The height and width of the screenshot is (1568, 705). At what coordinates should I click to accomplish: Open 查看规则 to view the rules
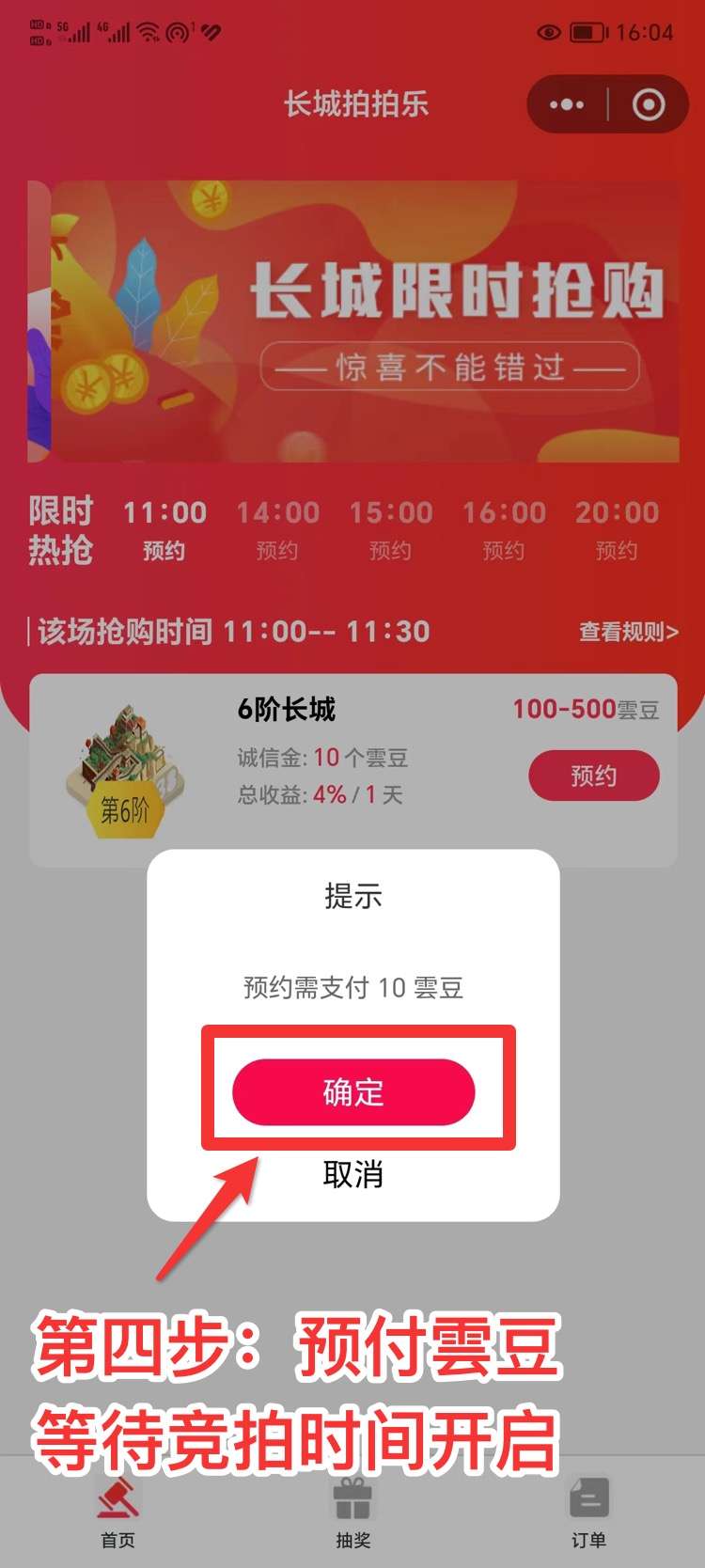(x=628, y=632)
